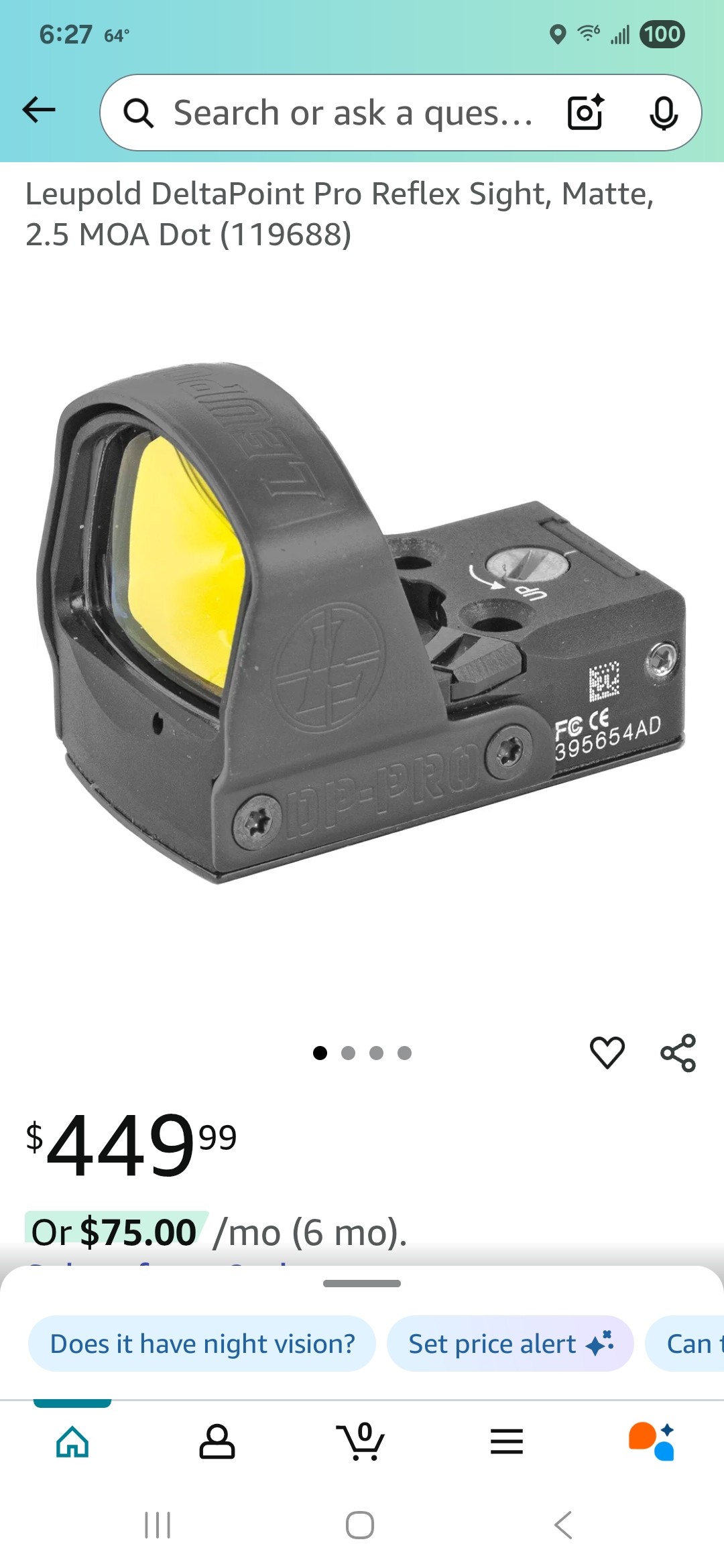
Task: Open camera lens search
Action: coord(586,112)
